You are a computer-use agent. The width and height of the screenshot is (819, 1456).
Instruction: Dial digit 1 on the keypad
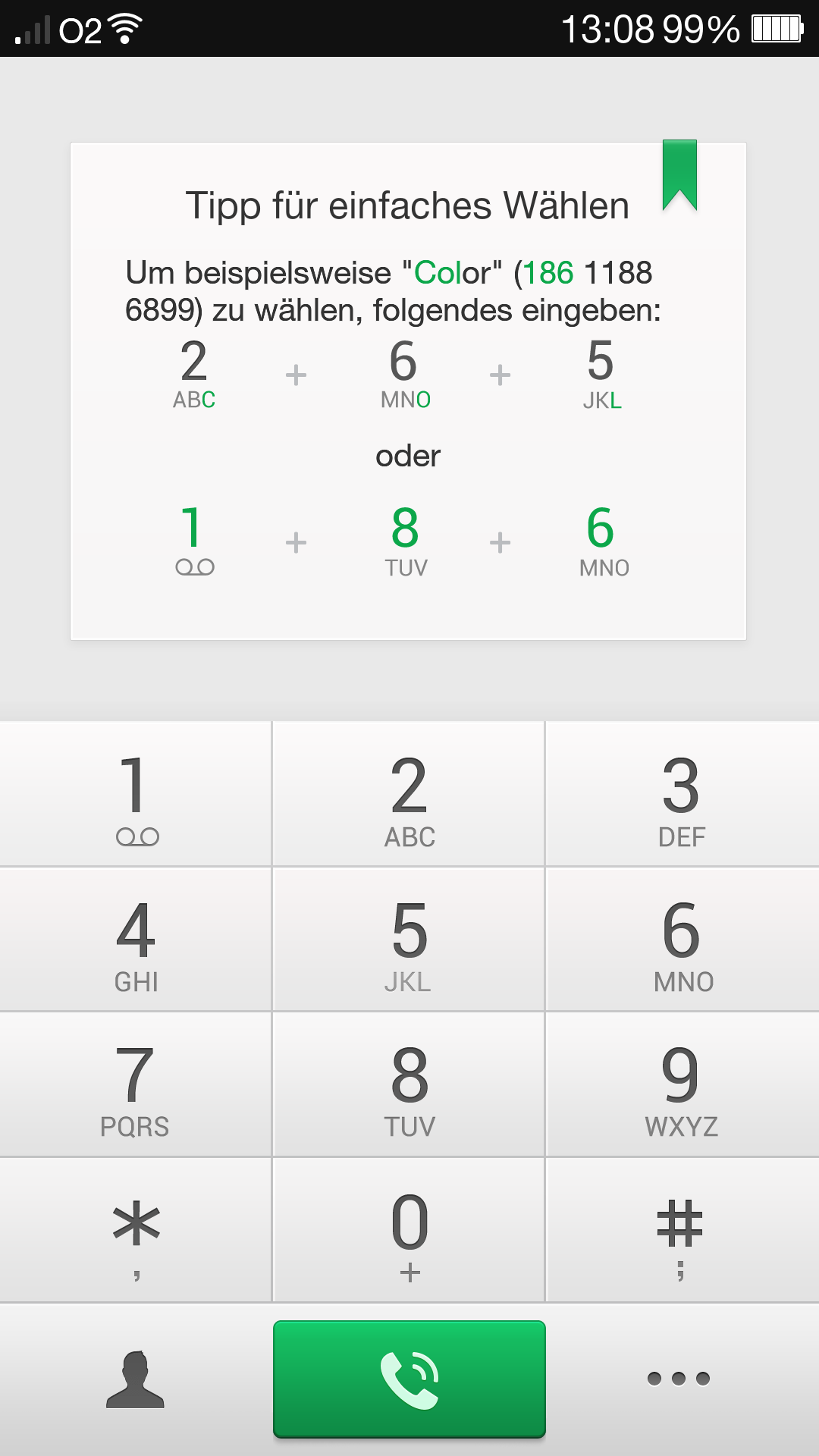pos(136,794)
